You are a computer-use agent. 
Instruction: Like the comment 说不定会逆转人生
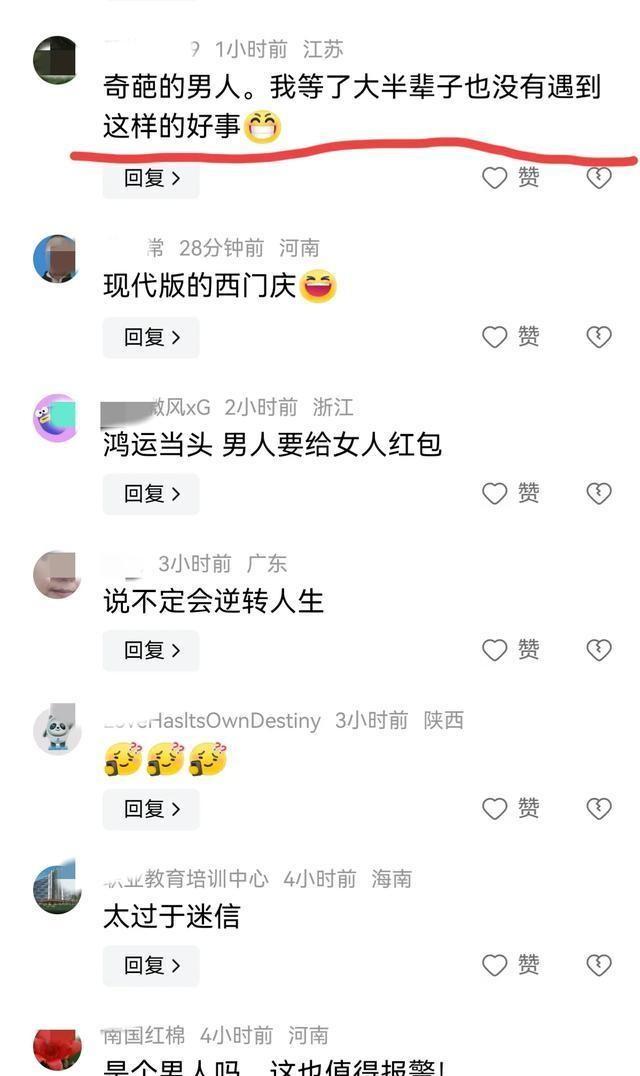point(510,650)
